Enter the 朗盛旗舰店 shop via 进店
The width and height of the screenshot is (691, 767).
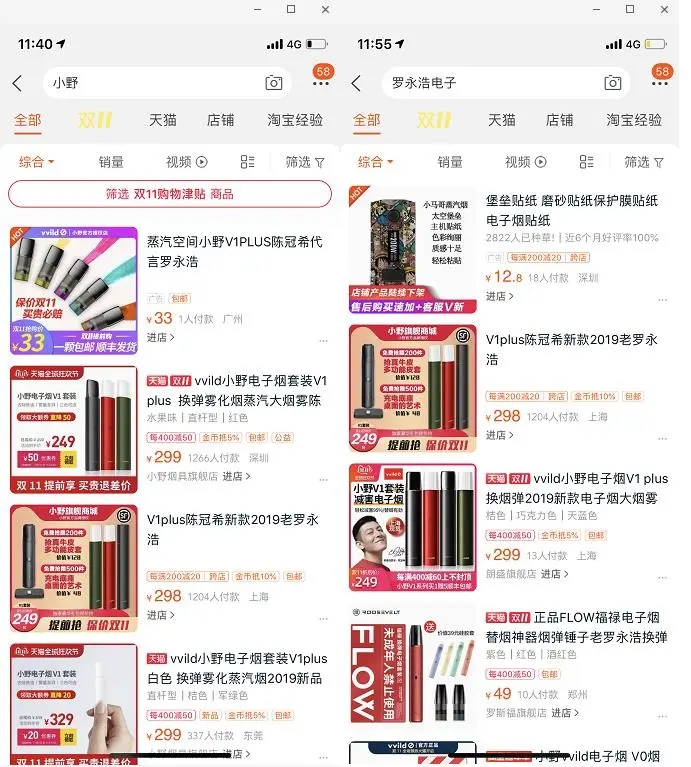click(555, 574)
